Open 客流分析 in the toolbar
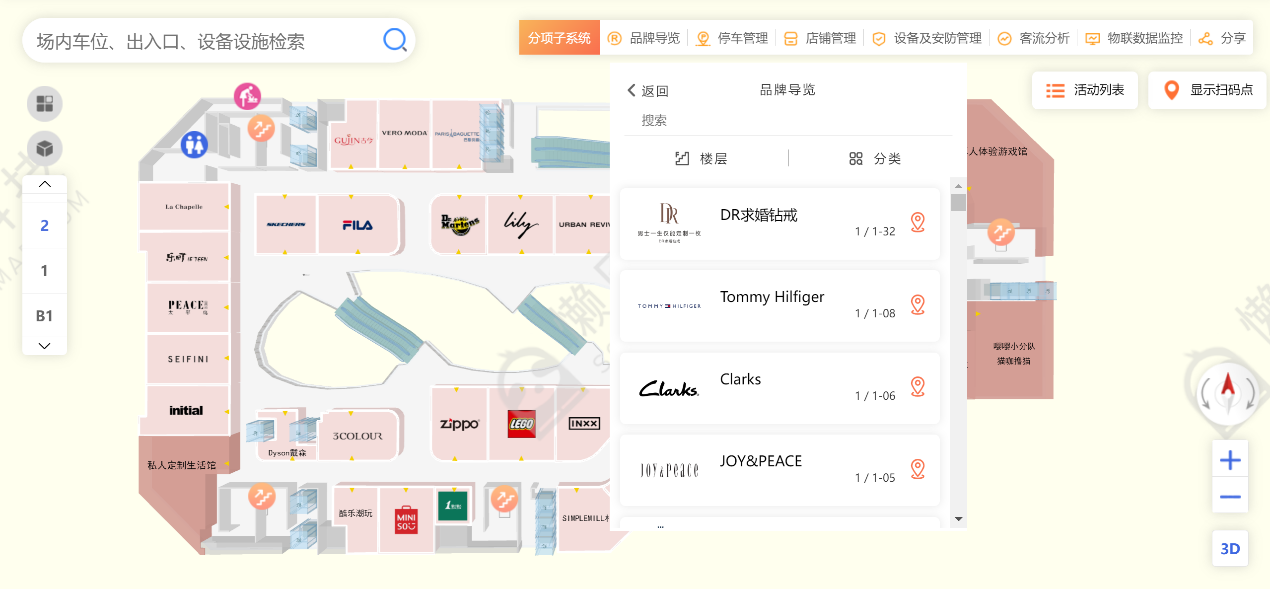 pyautogui.click(x=1033, y=38)
